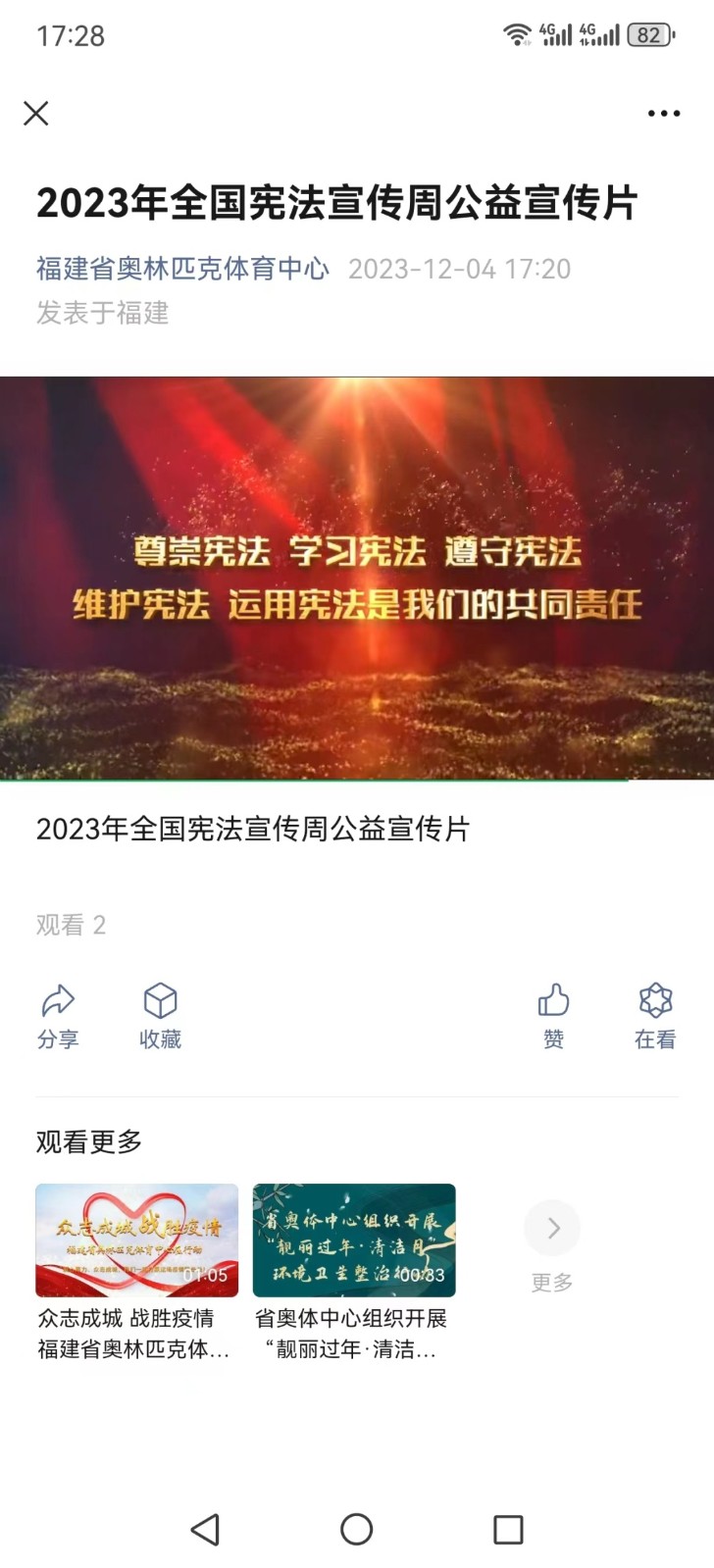Open more options with the three-dot icon

tap(663, 113)
